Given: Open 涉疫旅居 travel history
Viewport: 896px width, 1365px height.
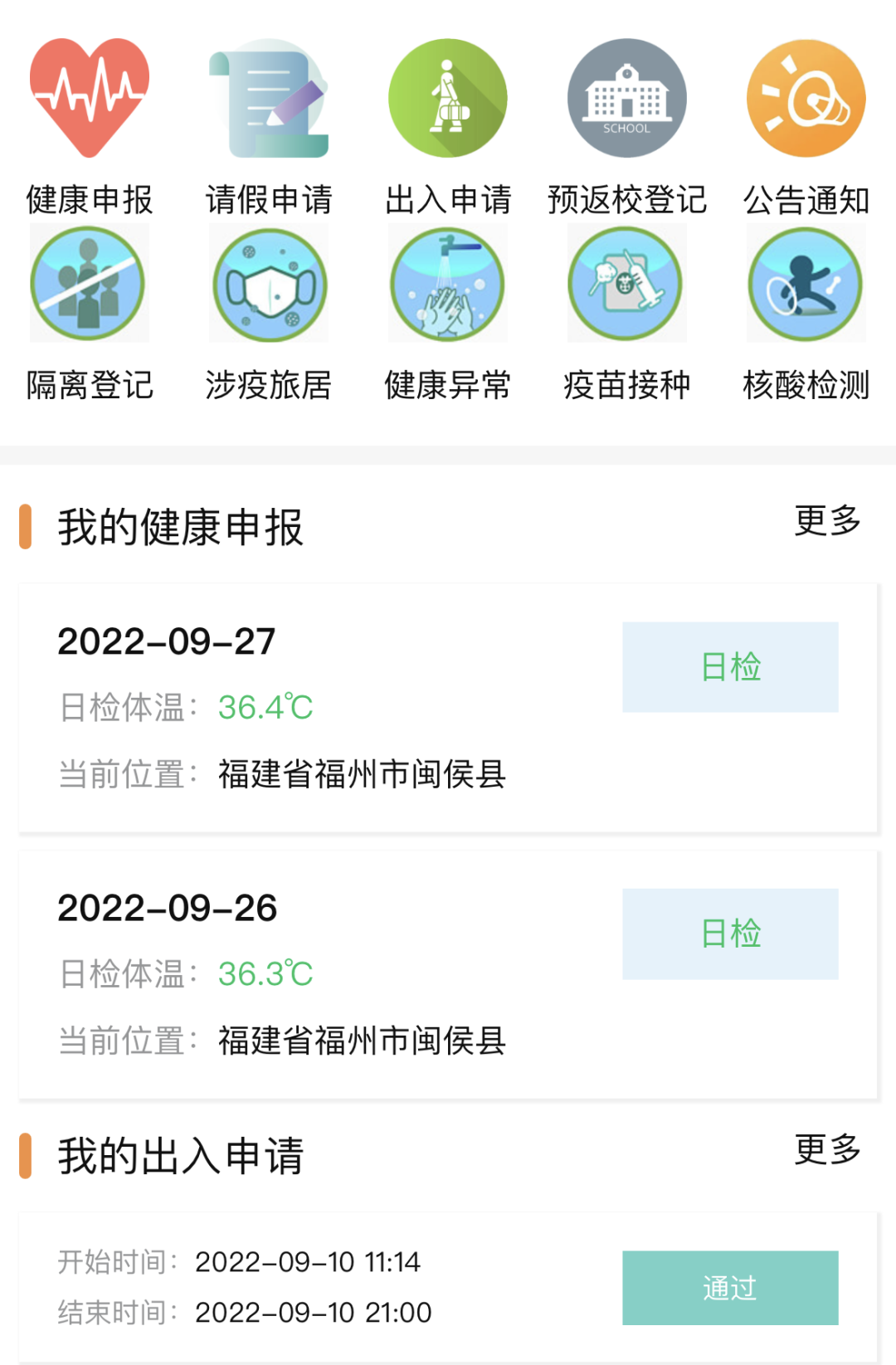Looking at the screenshot, I should [269, 285].
